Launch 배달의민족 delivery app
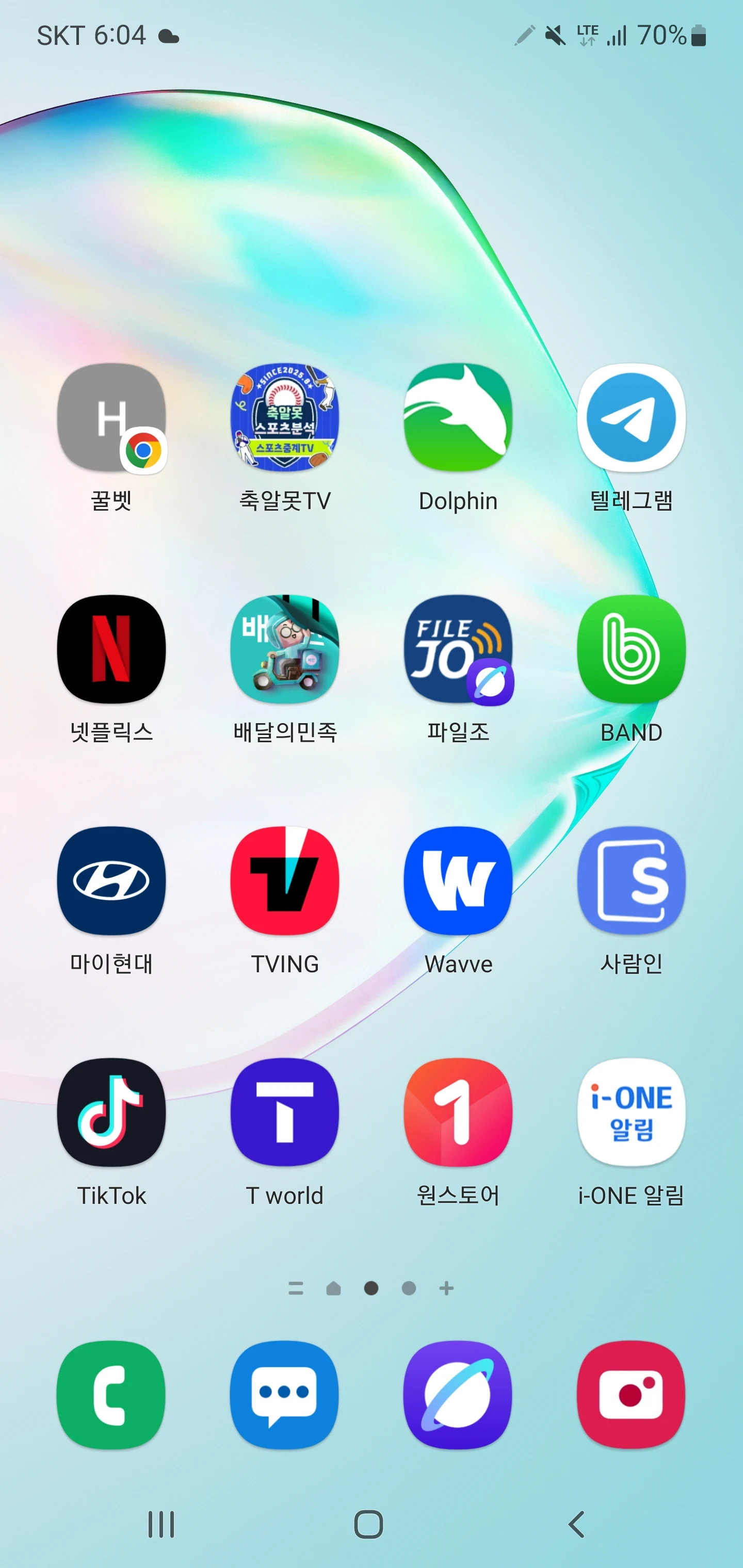The image size is (743, 1568). (x=284, y=649)
